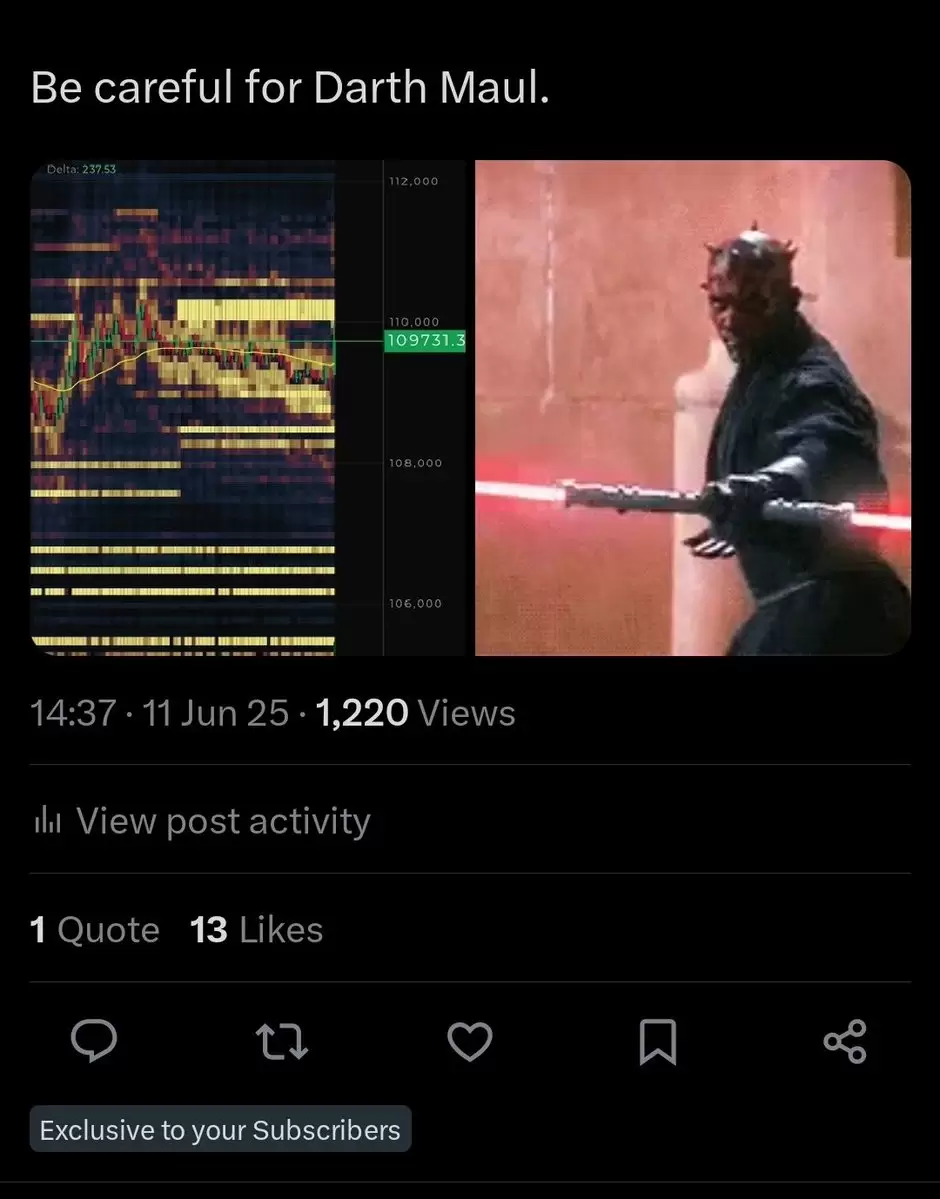Repost this Darth Maul post
This screenshot has height=1199, width=940.
tap(282, 1042)
